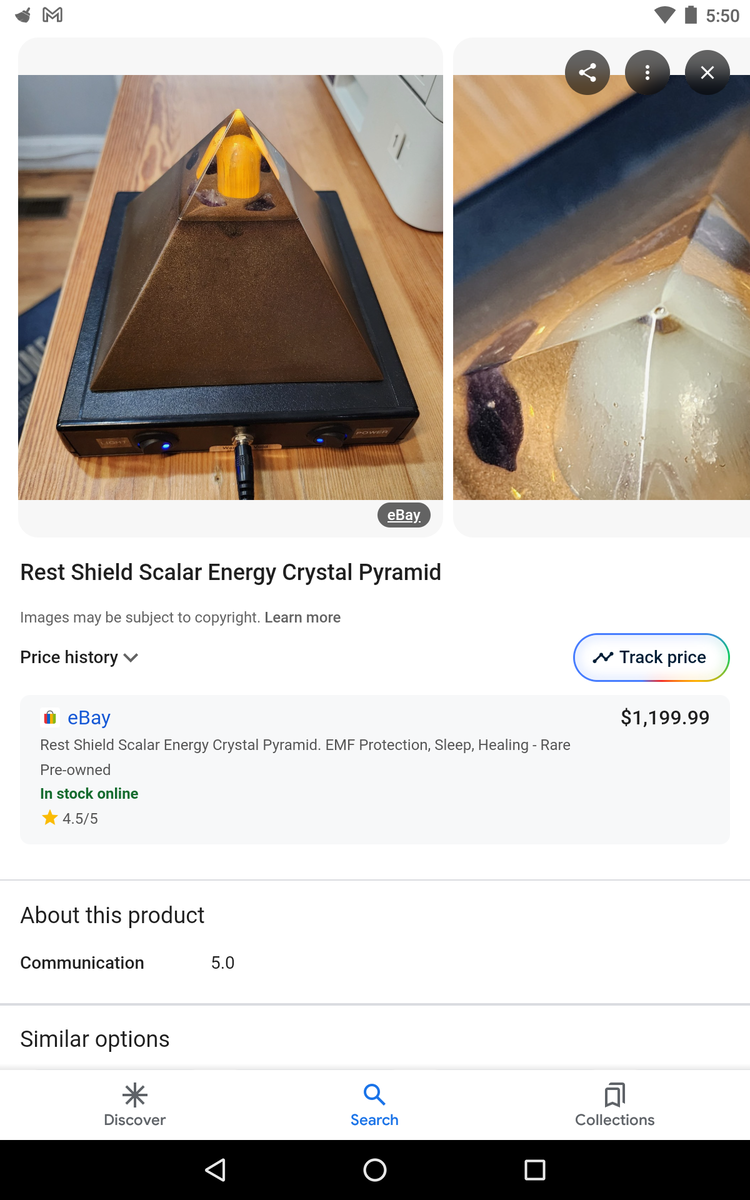Tap the Track price button

651,657
